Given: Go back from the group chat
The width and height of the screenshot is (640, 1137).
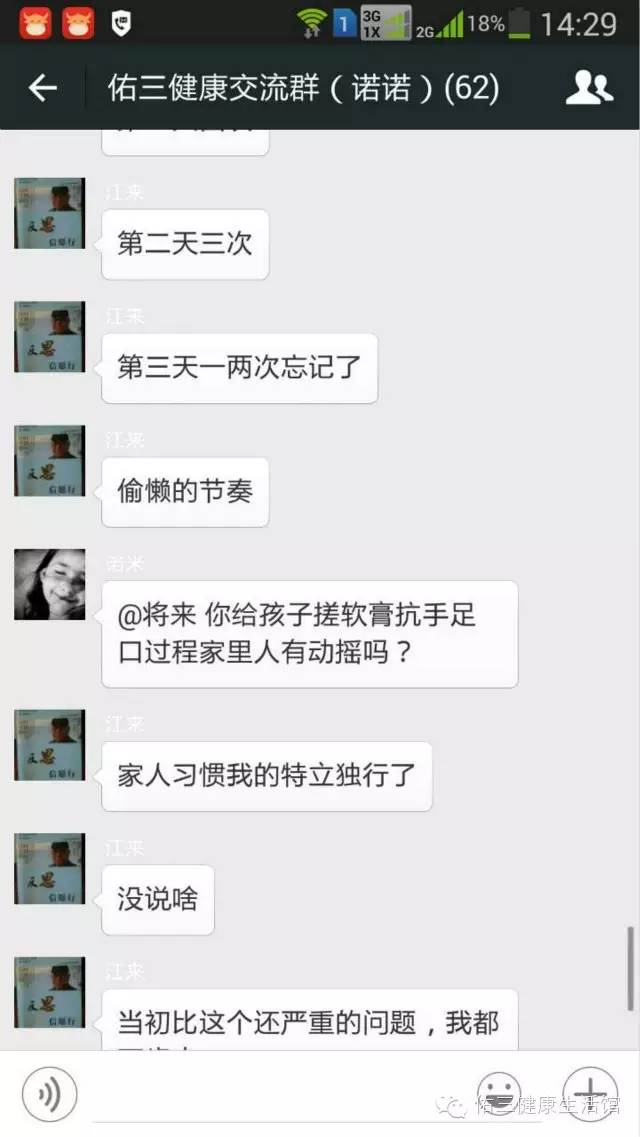Looking at the screenshot, I should click(x=42, y=89).
